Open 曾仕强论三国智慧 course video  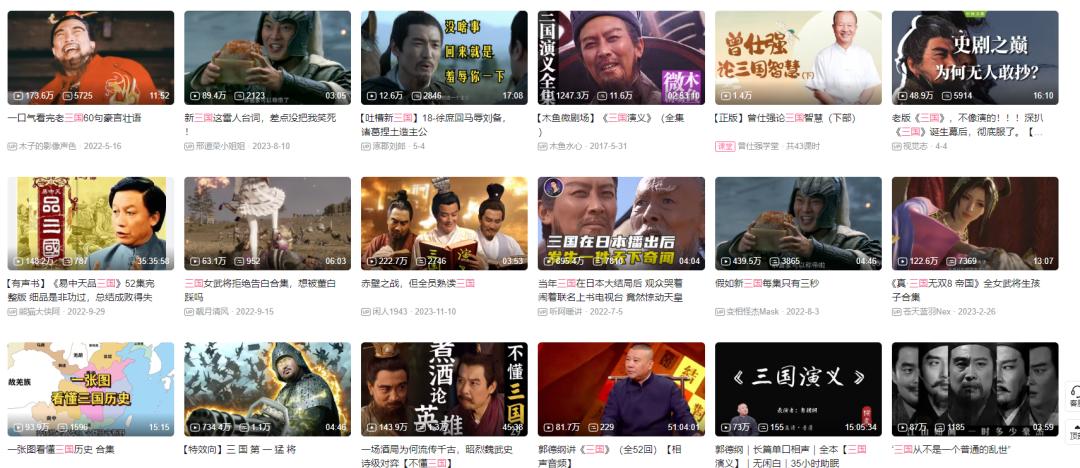(798, 57)
